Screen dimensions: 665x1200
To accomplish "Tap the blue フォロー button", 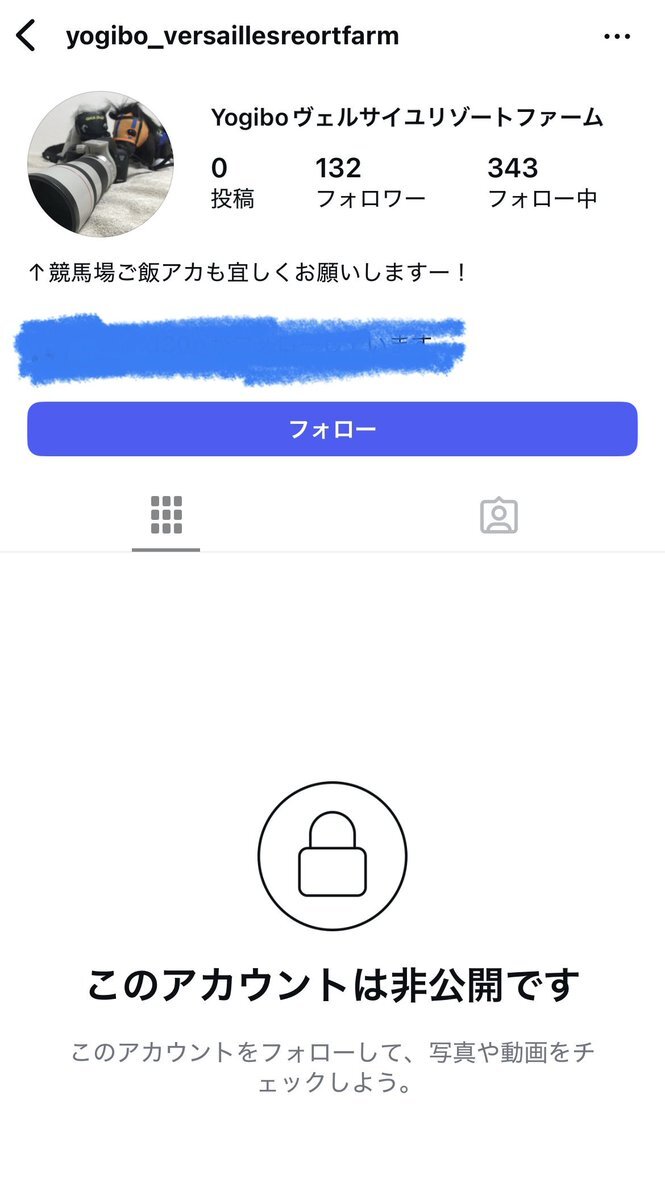I will click(x=332, y=430).
